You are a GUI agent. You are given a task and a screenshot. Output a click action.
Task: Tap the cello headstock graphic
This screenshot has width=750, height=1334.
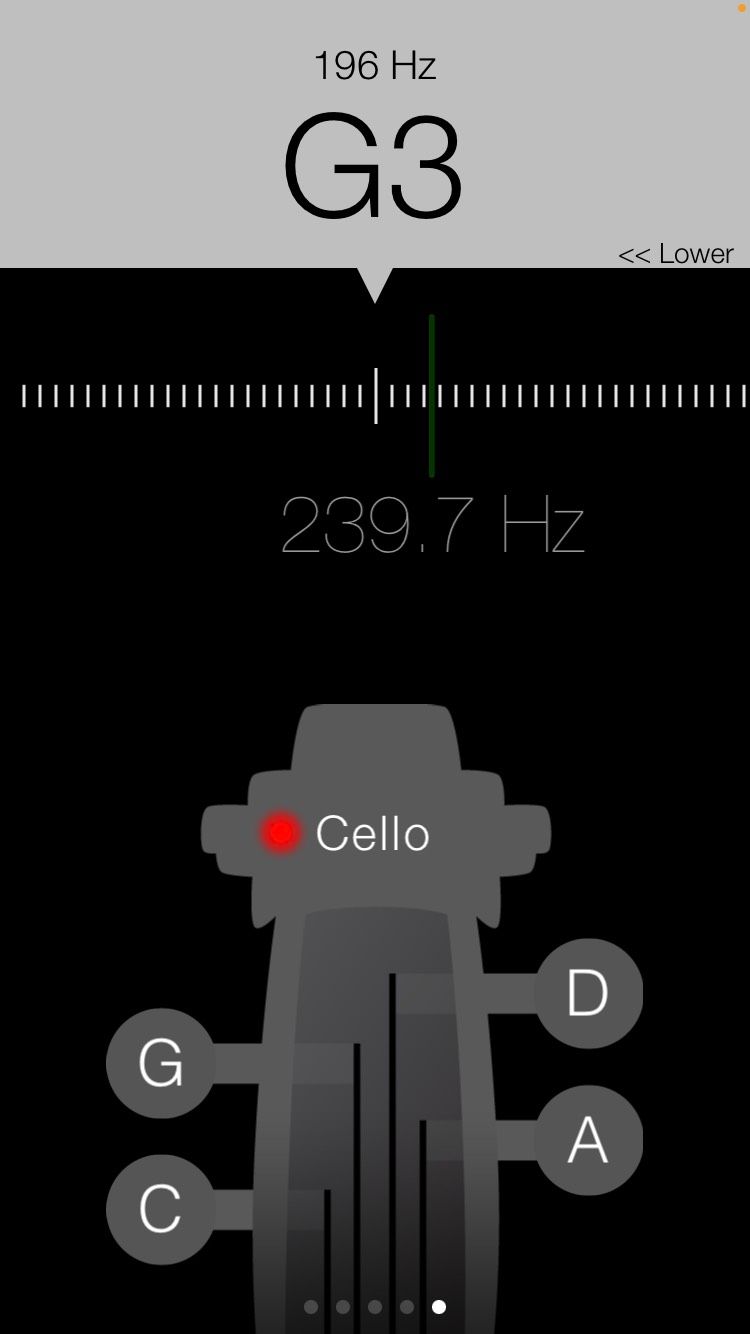click(375, 760)
